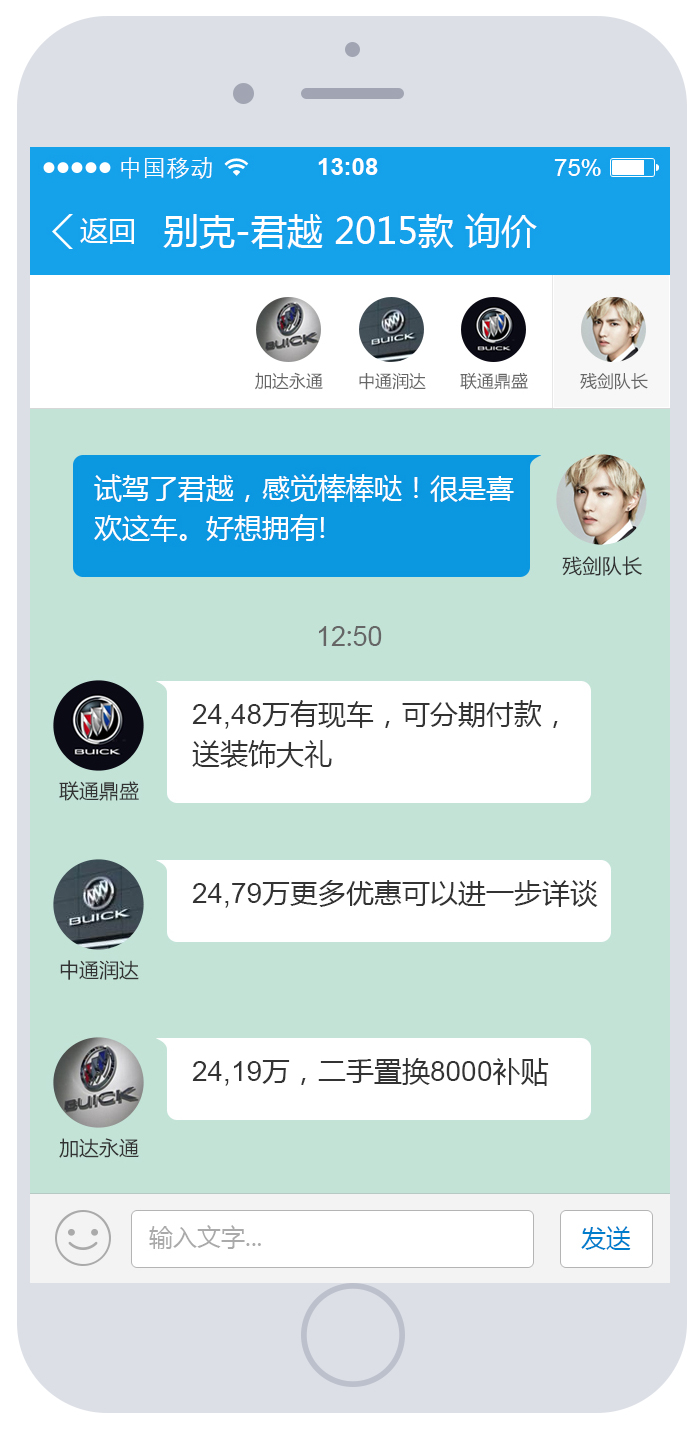
Task: Select dealer 中通润达 in the top row
Action: coord(391,330)
